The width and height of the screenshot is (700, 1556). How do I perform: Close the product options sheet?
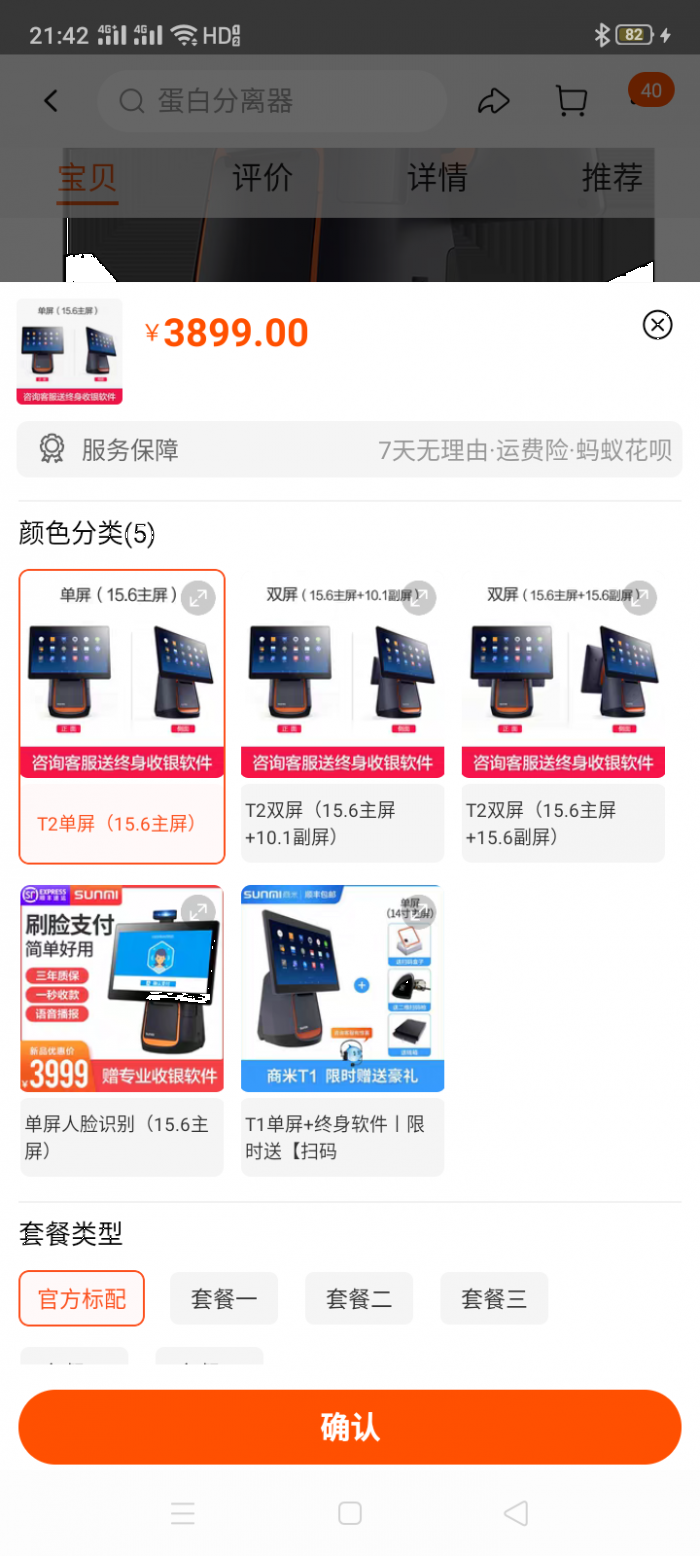[657, 325]
